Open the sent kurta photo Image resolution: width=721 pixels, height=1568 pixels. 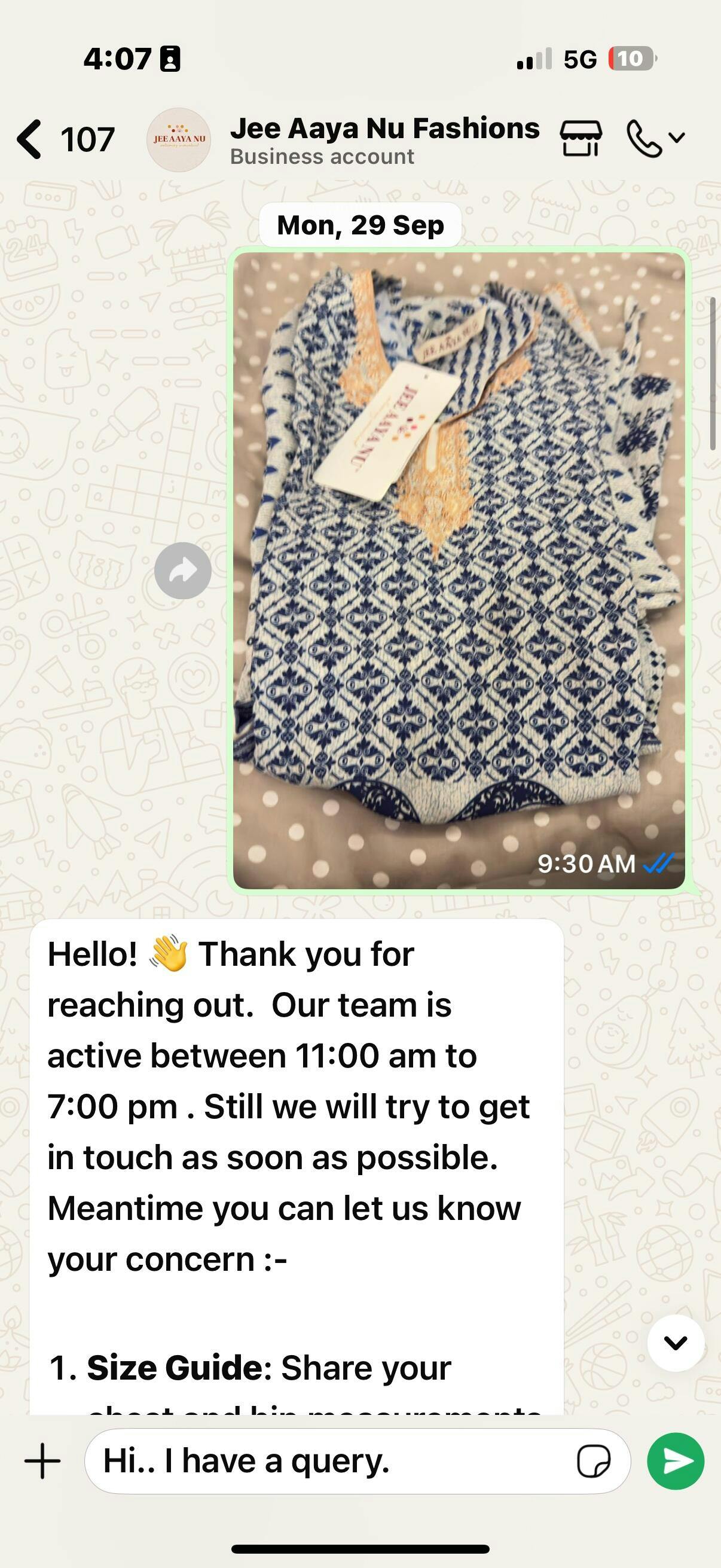[x=459, y=570]
